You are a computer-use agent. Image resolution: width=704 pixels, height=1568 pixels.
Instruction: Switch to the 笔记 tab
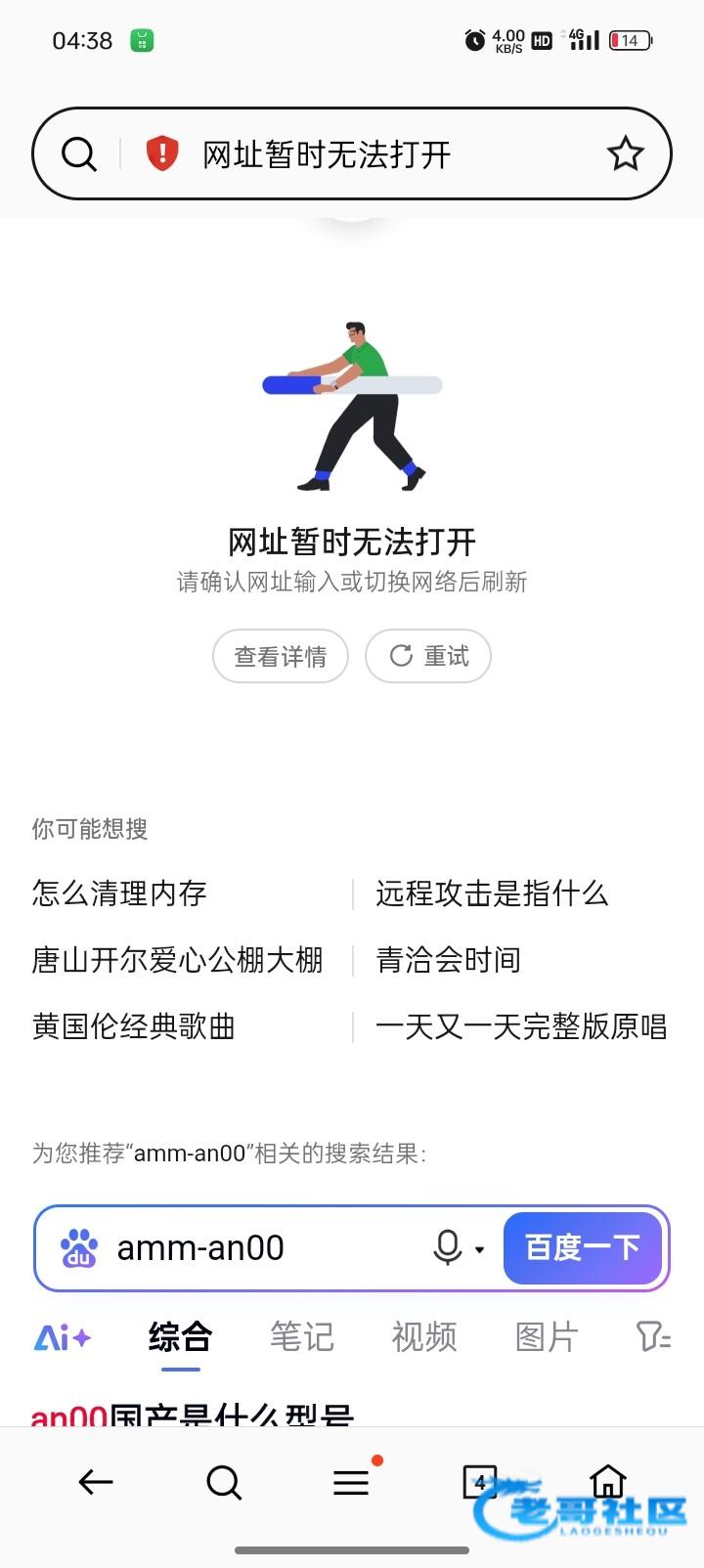pyautogui.click(x=302, y=1336)
